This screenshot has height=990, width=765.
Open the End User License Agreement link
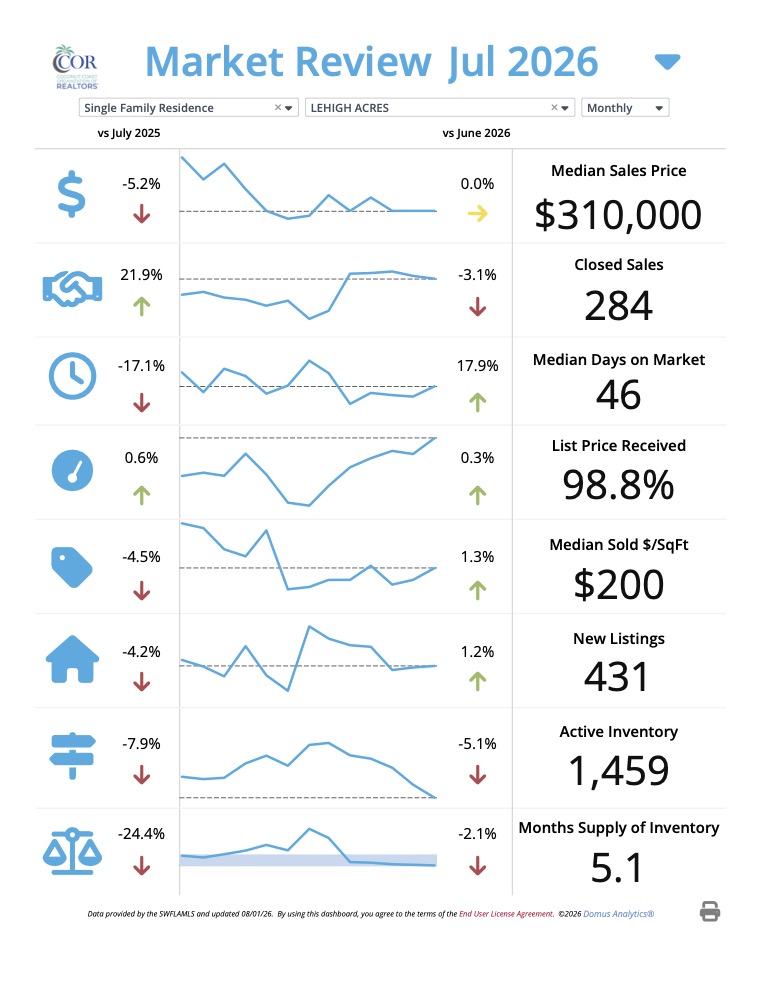pos(506,914)
